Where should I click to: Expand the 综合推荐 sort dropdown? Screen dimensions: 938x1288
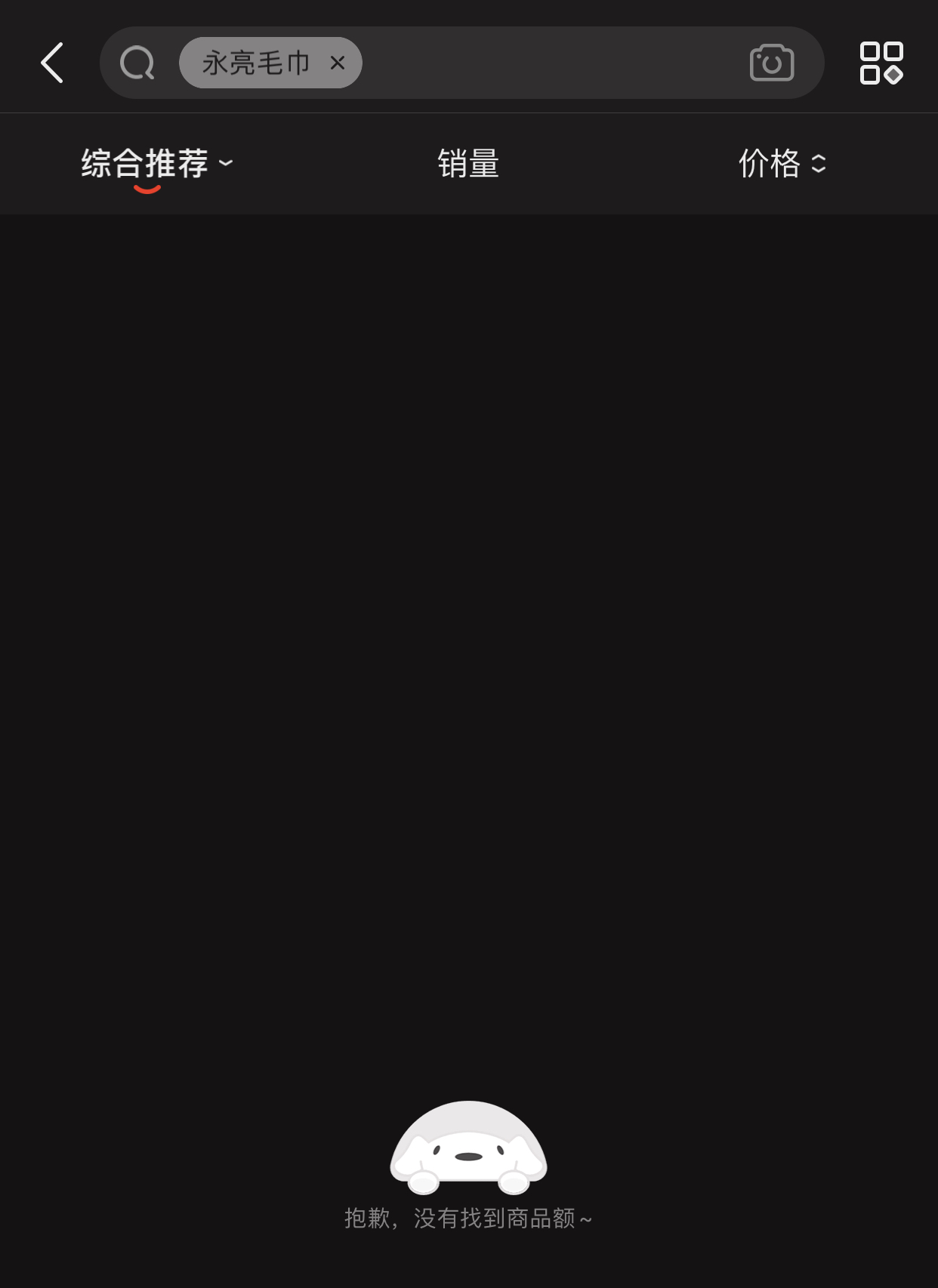[x=157, y=163]
